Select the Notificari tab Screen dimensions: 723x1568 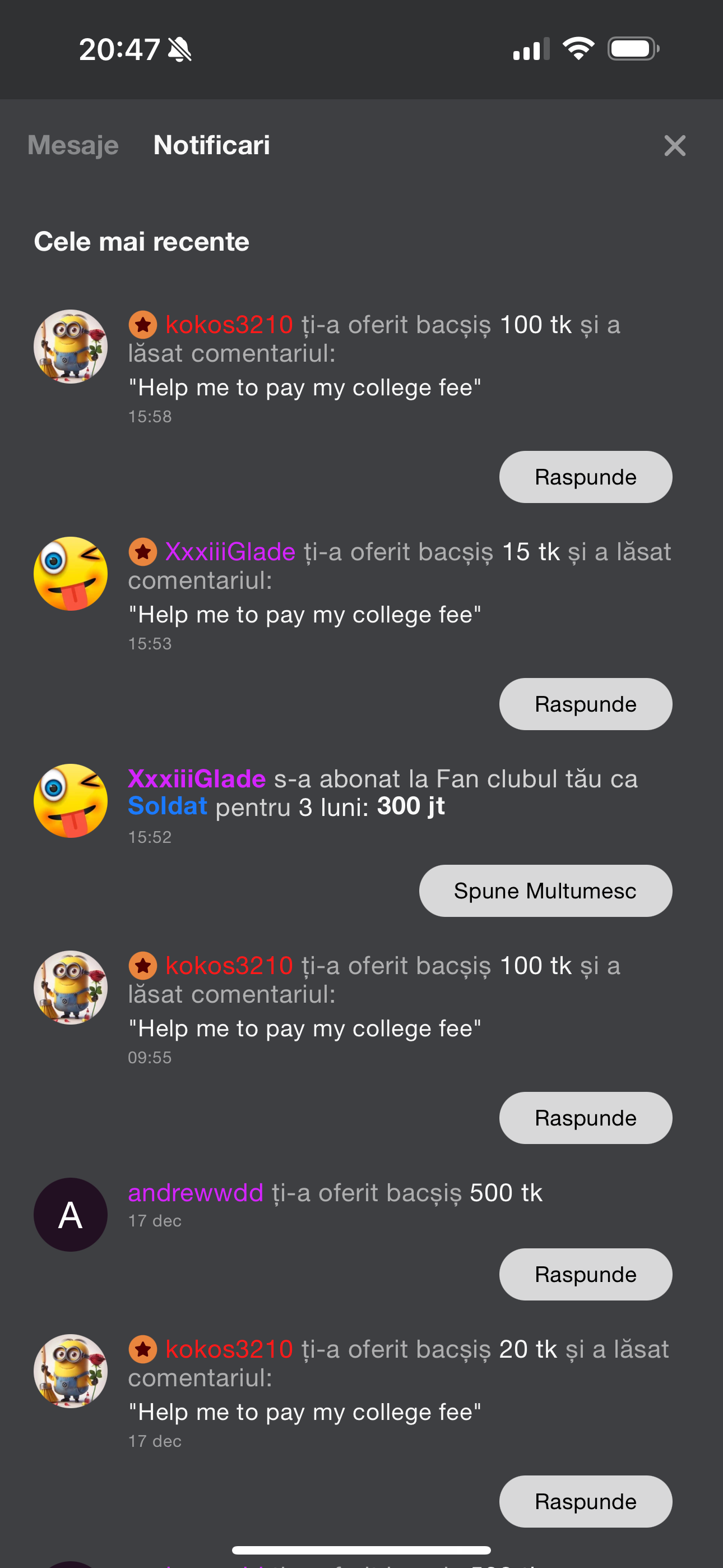tap(211, 145)
